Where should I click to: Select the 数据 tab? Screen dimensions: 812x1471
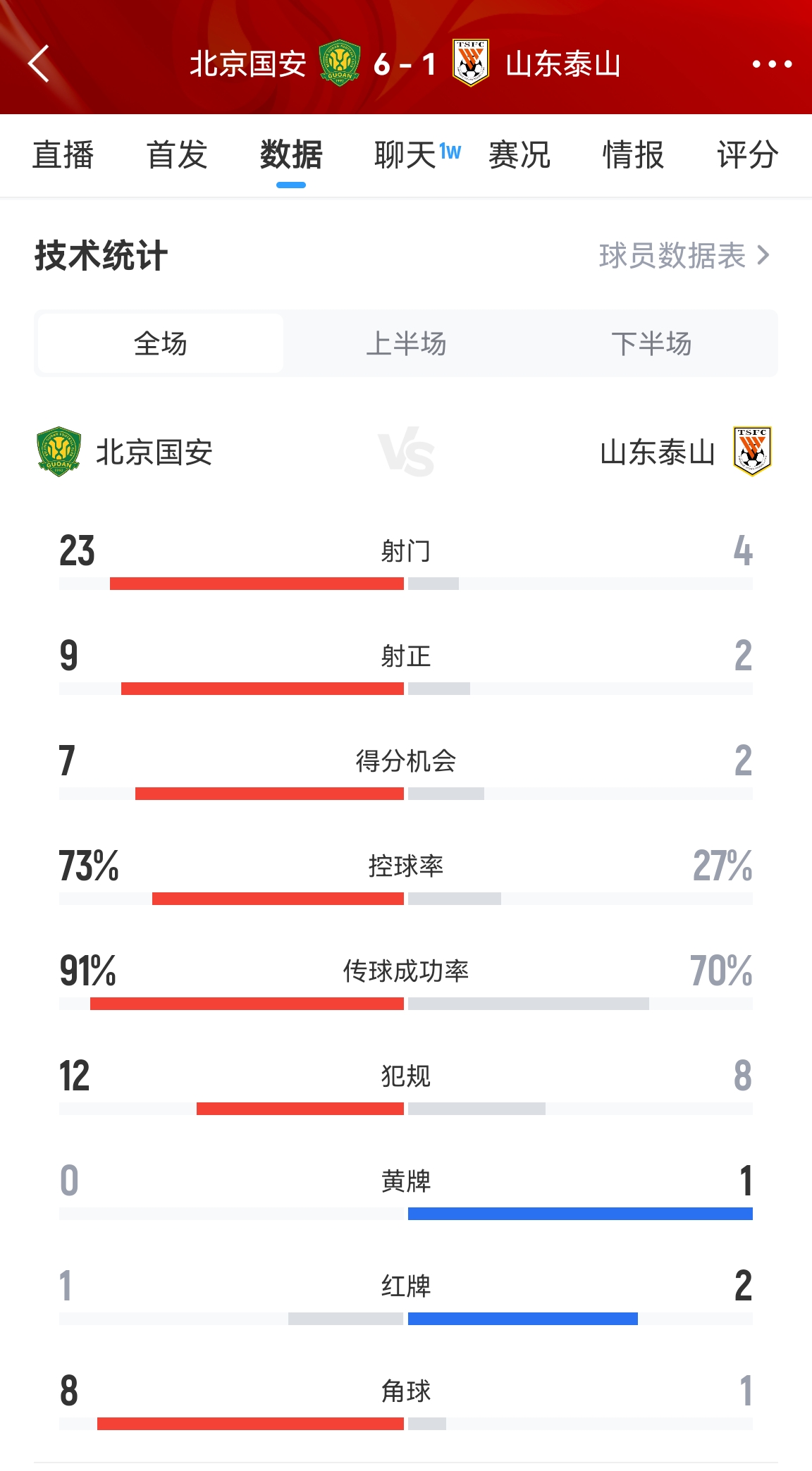coord(291,155)
